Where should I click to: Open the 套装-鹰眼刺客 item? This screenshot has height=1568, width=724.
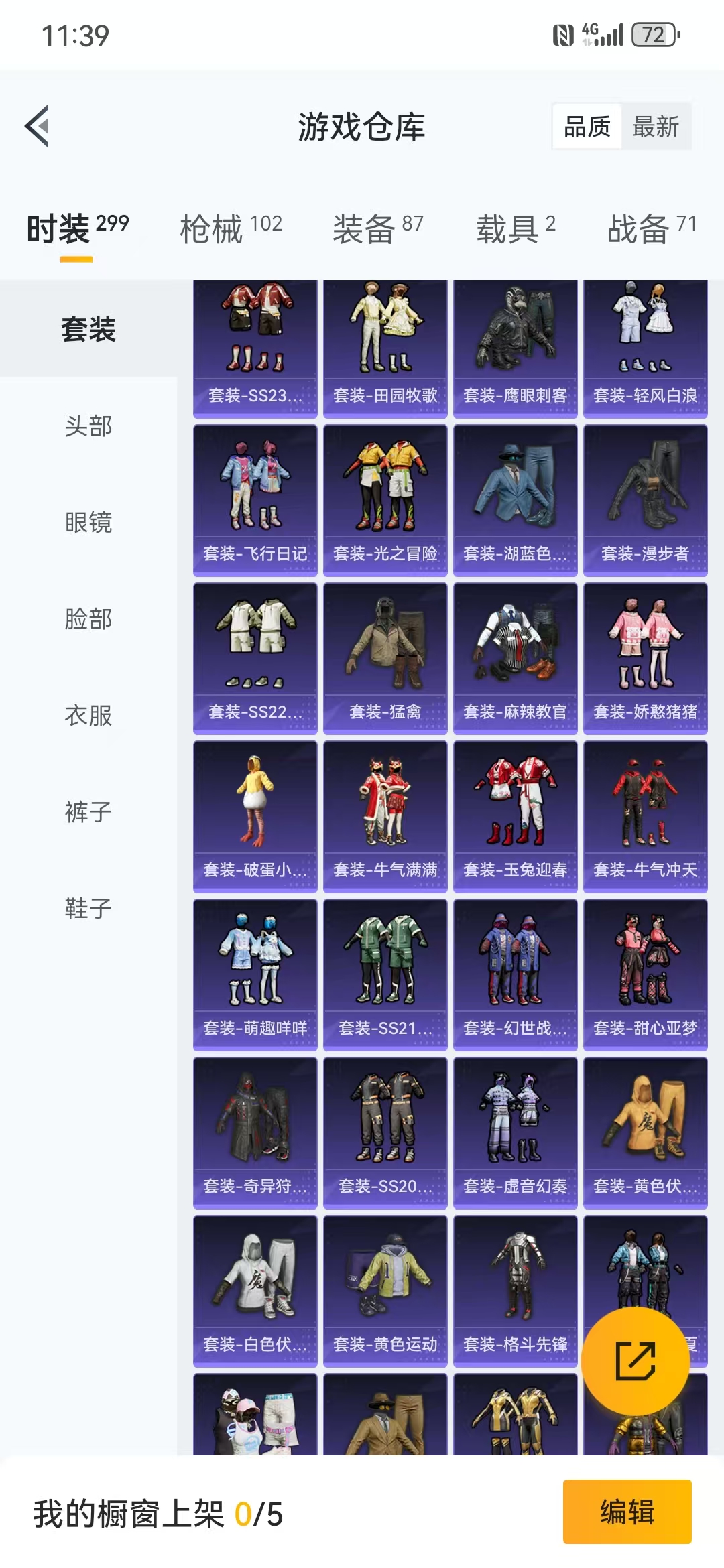pos(516,349)
